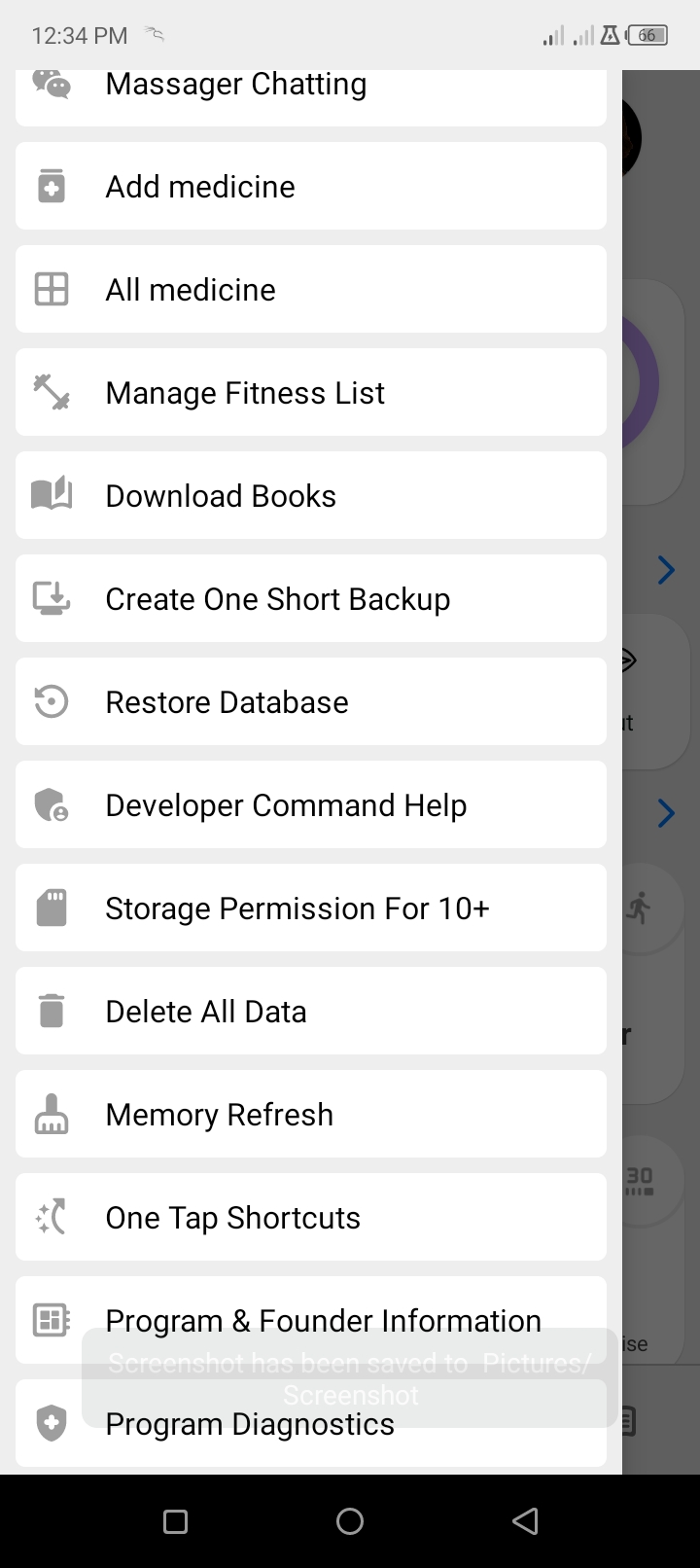
Task: Tap the Add medicine pill icon
Action: 51,186
